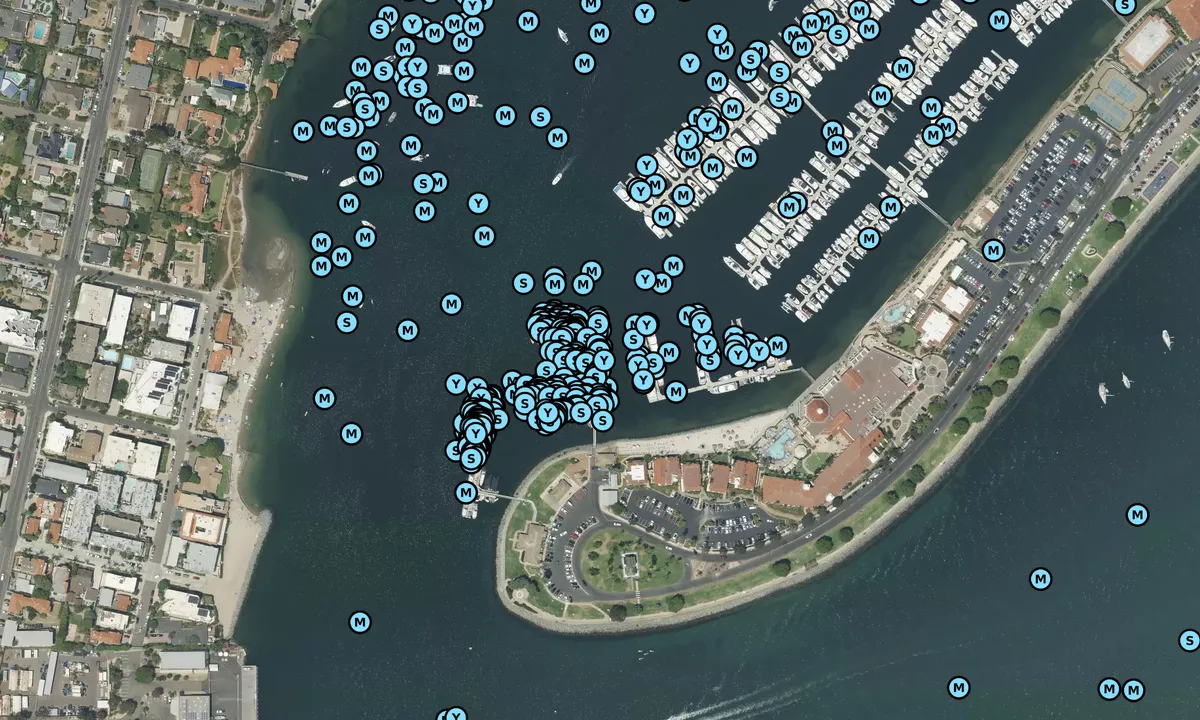The width and height of the screenshot is (1200, 720).
Task: Tap the lone M marker off the sandy beach
Action: [x=360, y=622]
